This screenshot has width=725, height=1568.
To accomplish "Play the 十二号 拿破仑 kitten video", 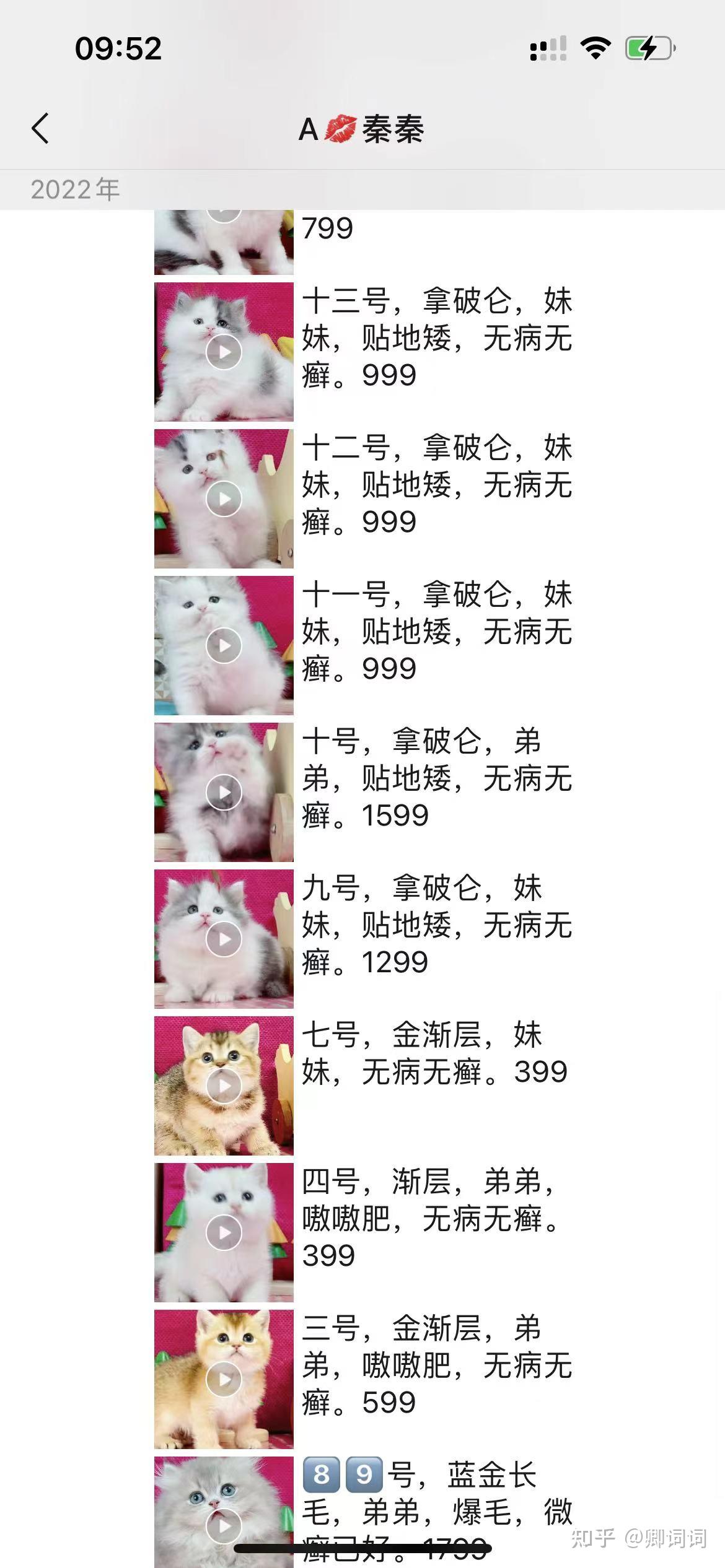I will pyautogui.click(x=224, y=499).
